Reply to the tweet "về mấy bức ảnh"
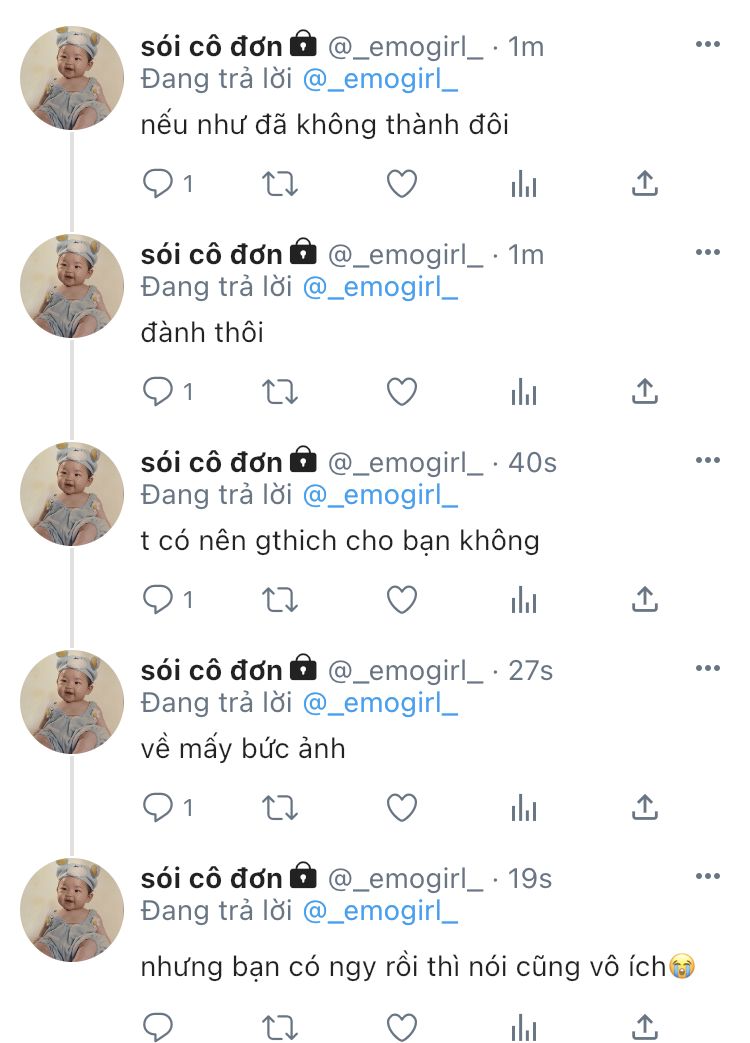The height and width of the screenshot is (1043, 750). pos(158,807)
